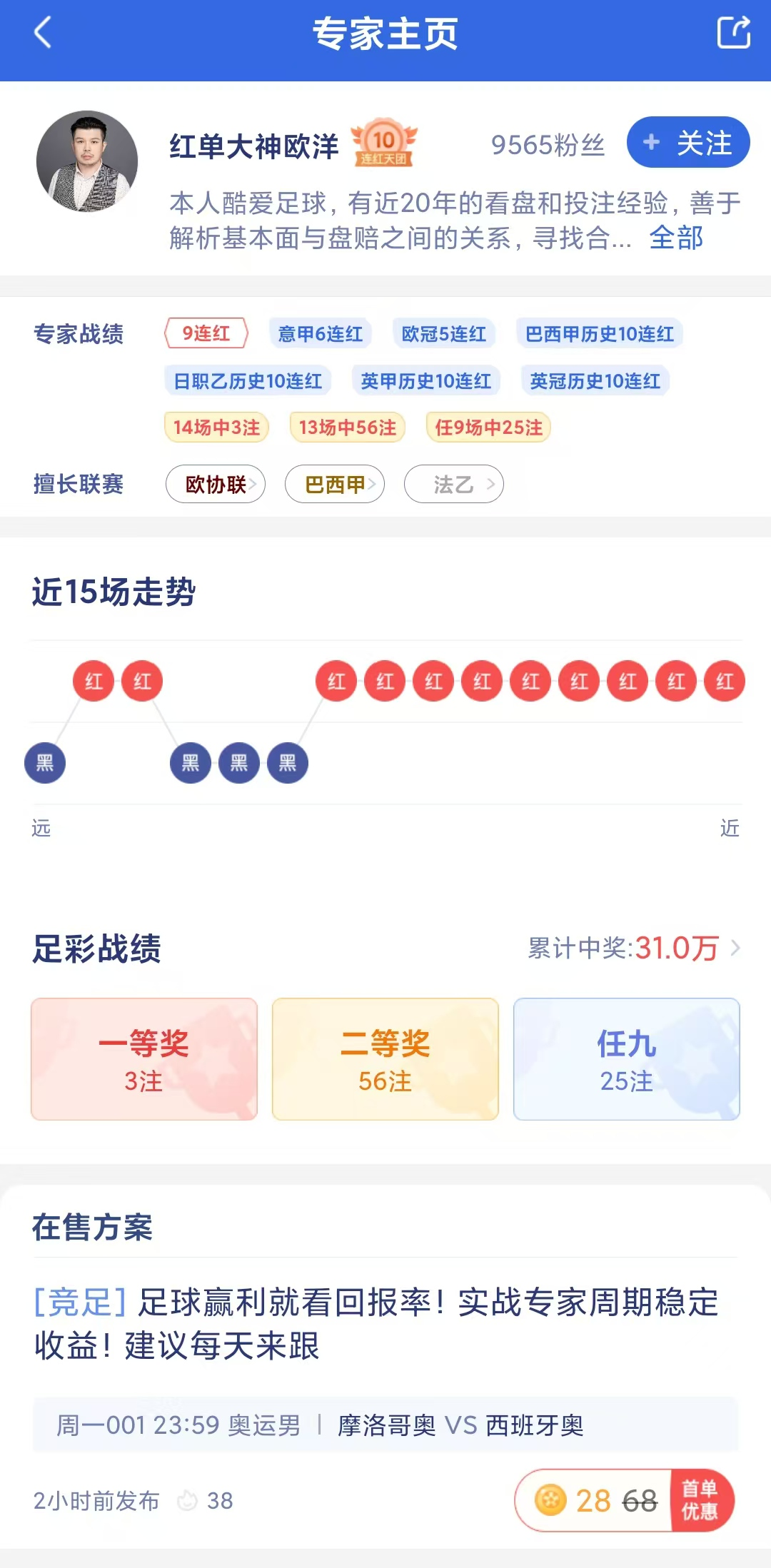Select the 巴西甲 league chip

[335, 485]
